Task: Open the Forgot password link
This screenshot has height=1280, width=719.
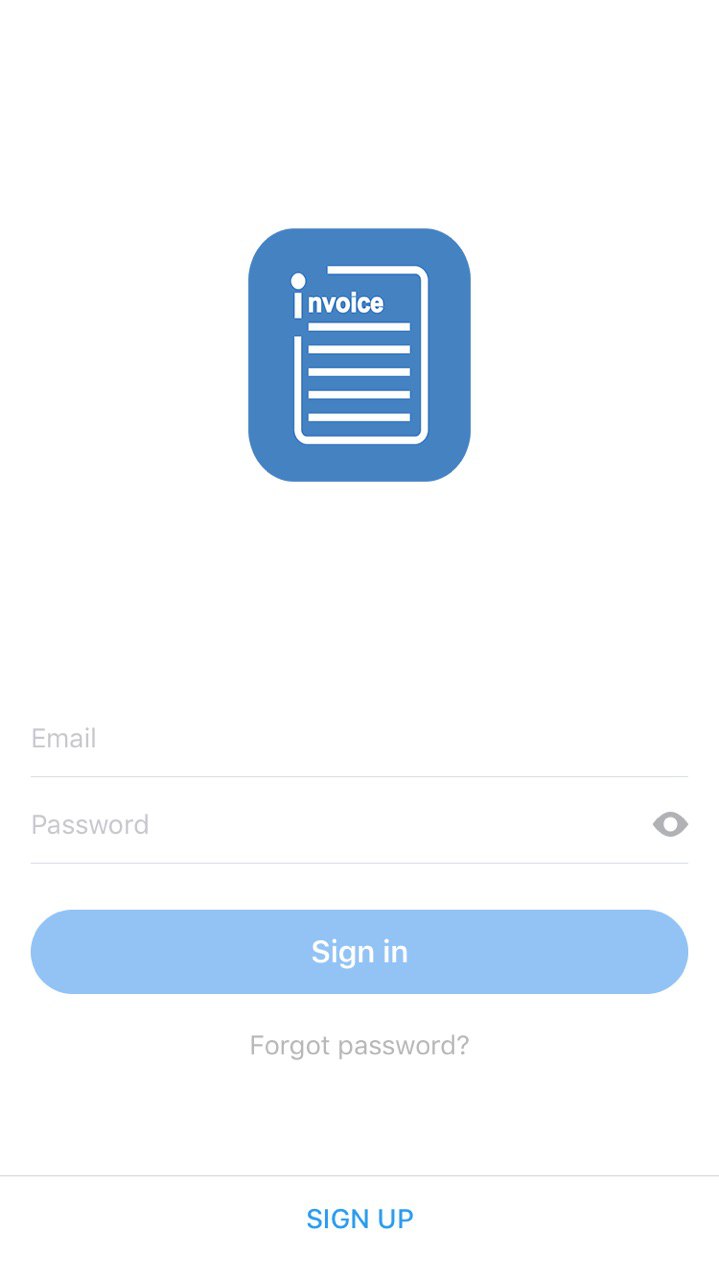Action: pos(359,1046)
